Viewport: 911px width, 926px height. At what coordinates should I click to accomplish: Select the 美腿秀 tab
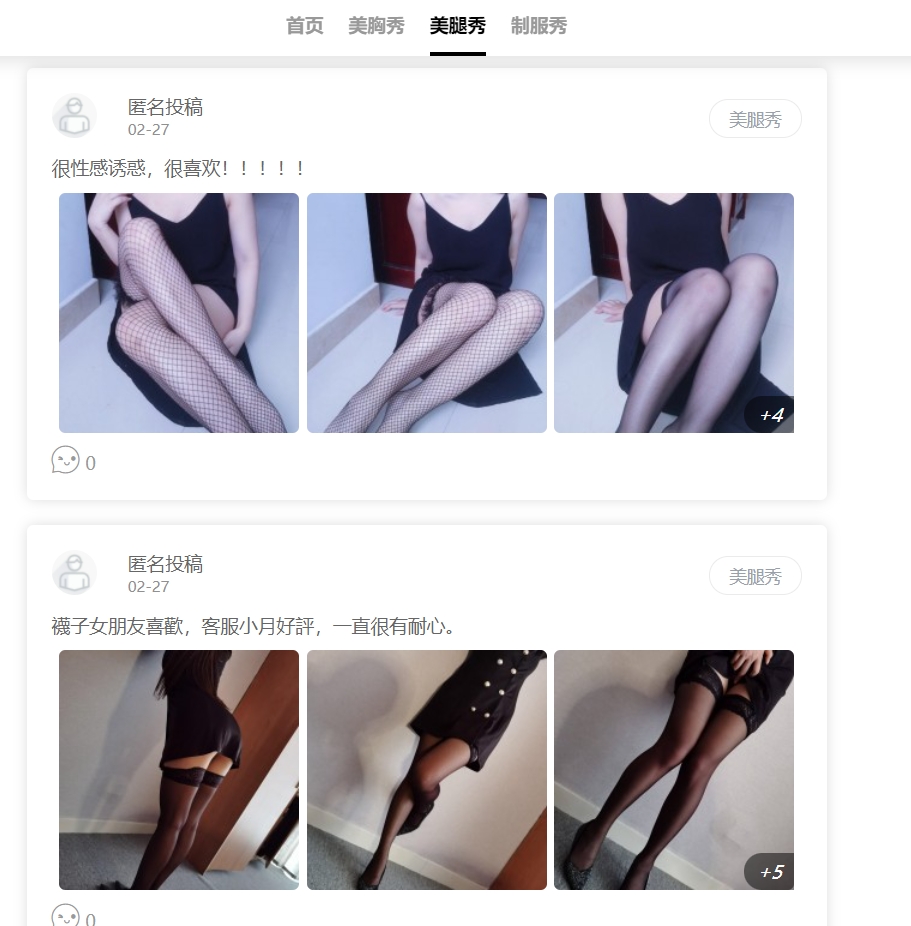(457, 26)
